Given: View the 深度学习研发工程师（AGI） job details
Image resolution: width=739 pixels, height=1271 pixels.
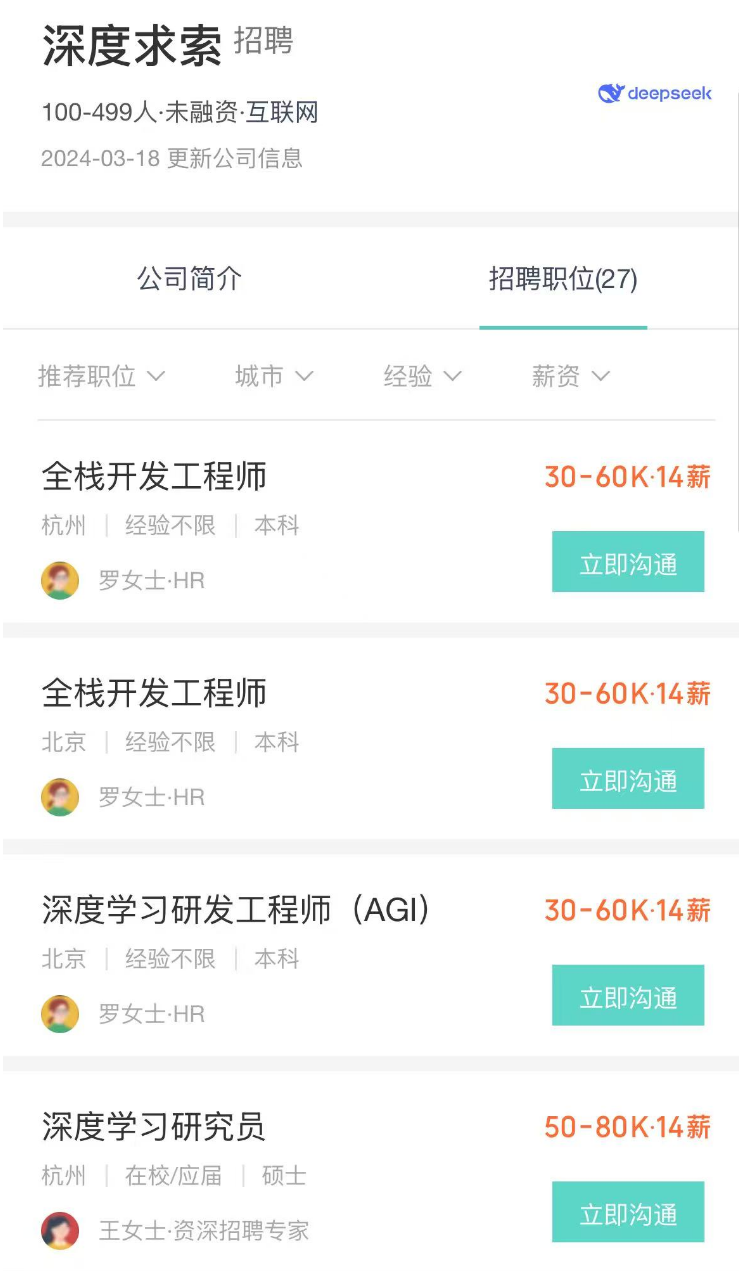Looking at the screenshot, I should coord(236,911).
